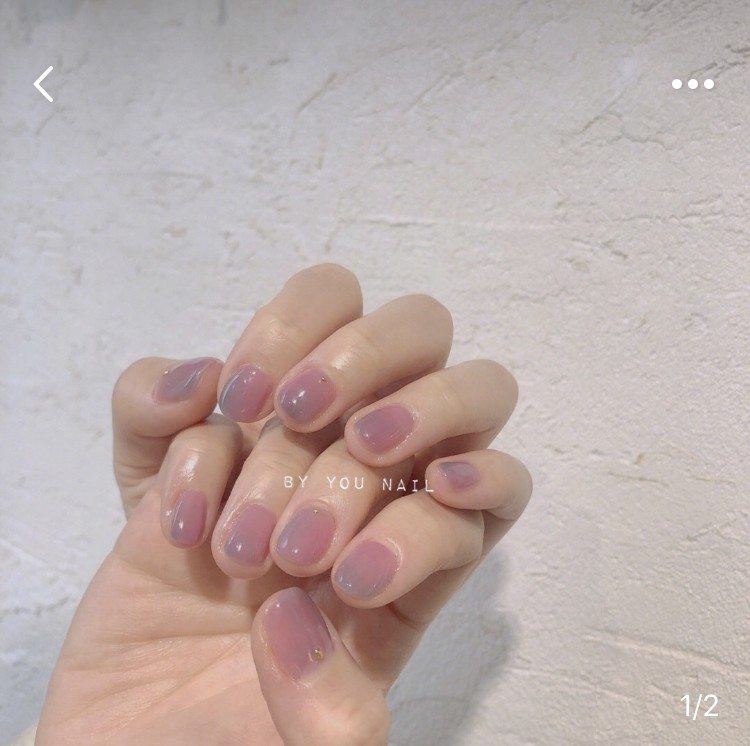This screenshot has width=750, height=746.
Task: Go back using the arrow icon
Action: pos(44,84)
